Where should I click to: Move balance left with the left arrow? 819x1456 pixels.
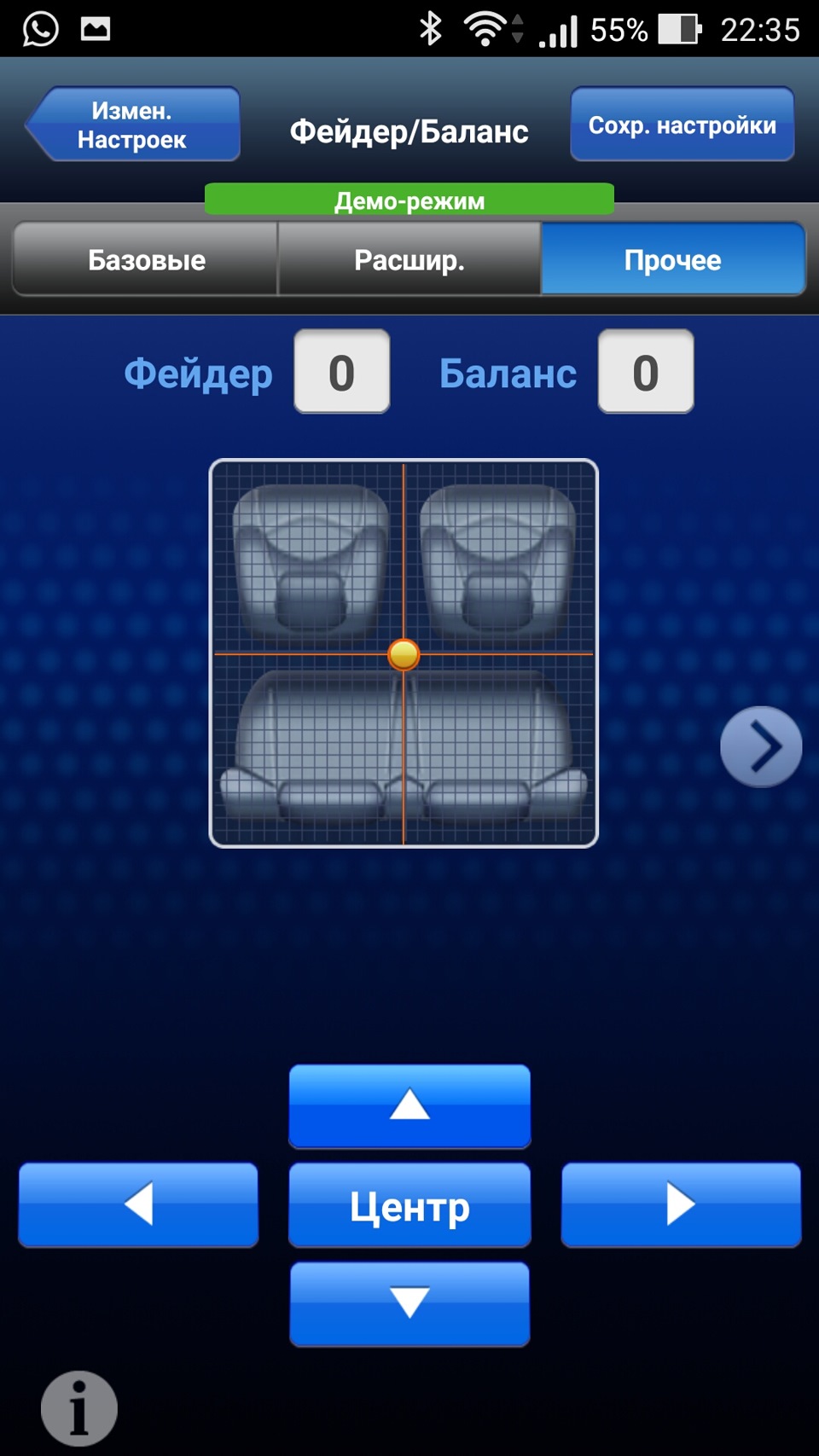point(138,1204)
